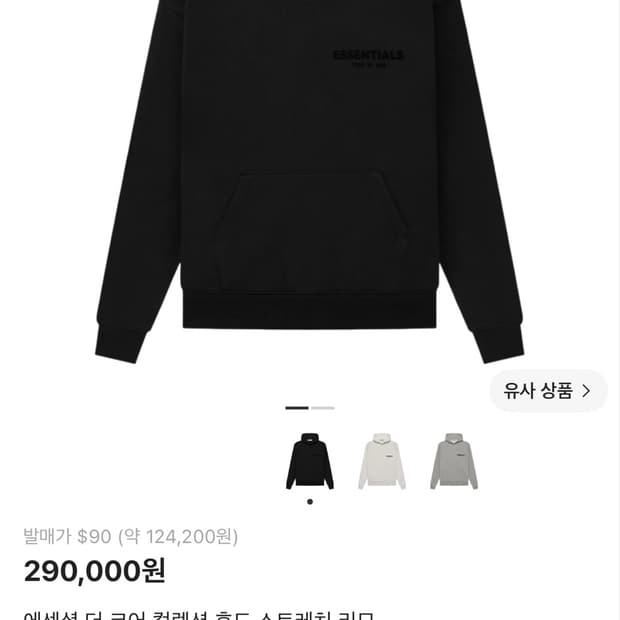Tap the second image page indicator

tap(323, 408)
